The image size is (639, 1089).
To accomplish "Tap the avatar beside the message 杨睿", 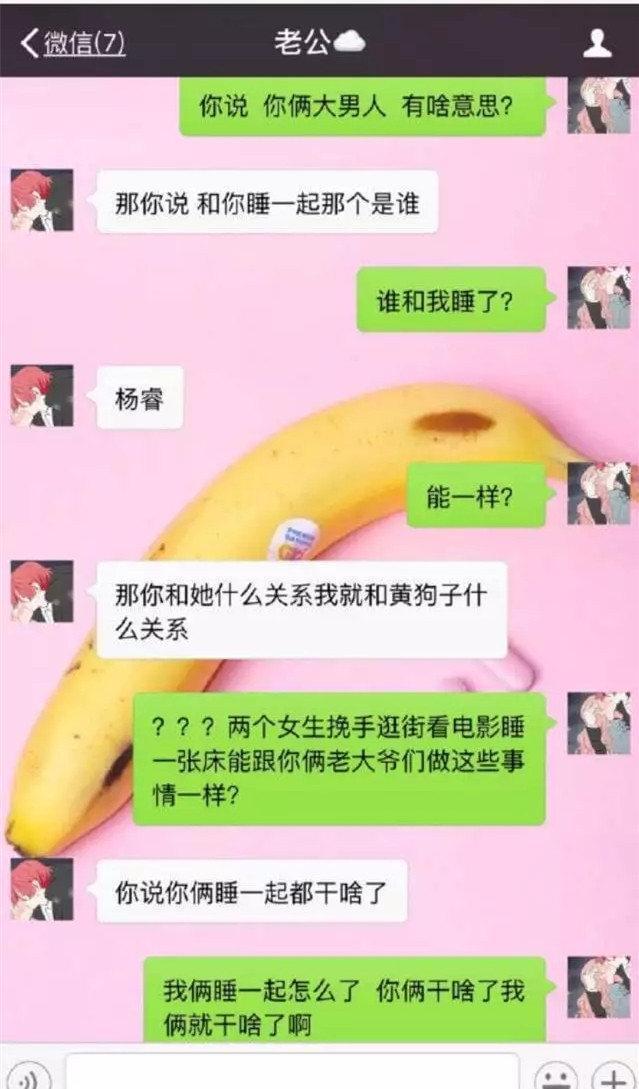I will 42,396.
